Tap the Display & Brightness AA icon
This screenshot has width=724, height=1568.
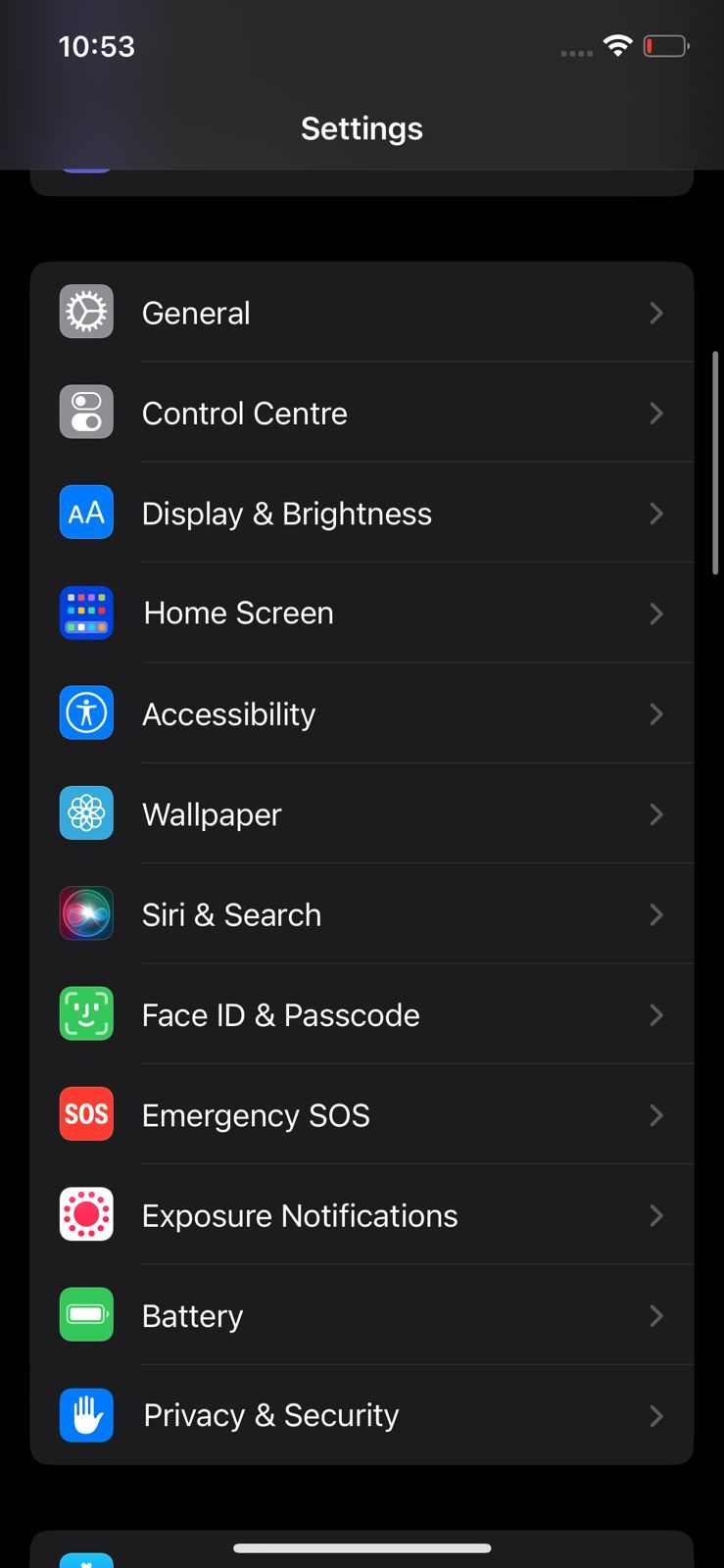point(86,513)
